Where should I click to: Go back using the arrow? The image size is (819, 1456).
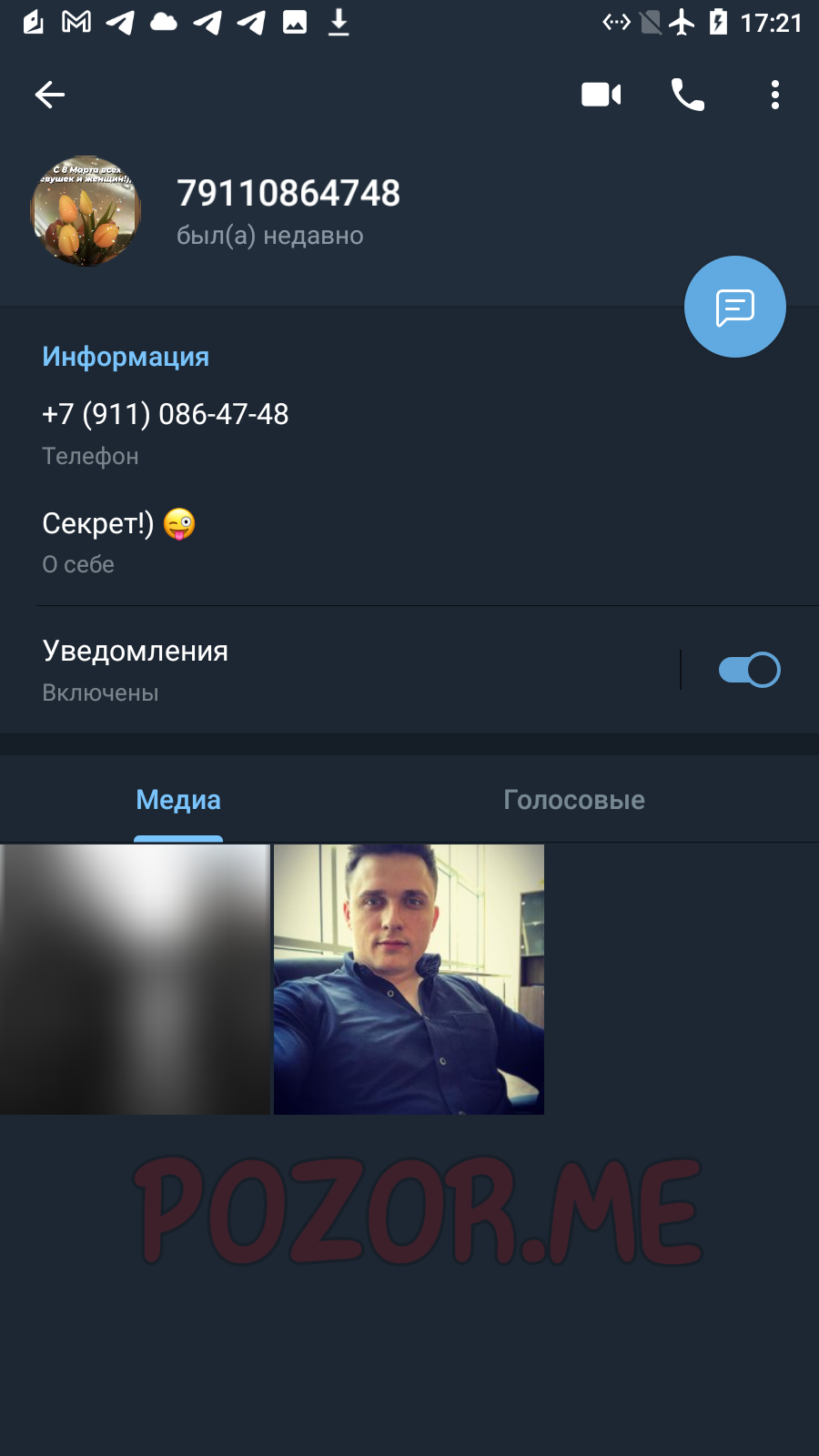(50, 95)
